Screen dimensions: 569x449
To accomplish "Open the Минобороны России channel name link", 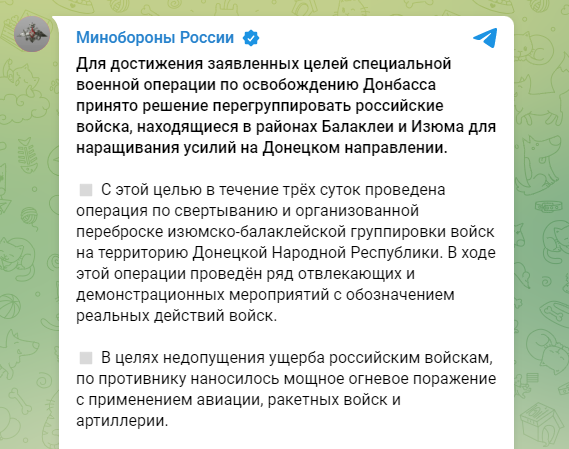I will click(x=155, y=38).
